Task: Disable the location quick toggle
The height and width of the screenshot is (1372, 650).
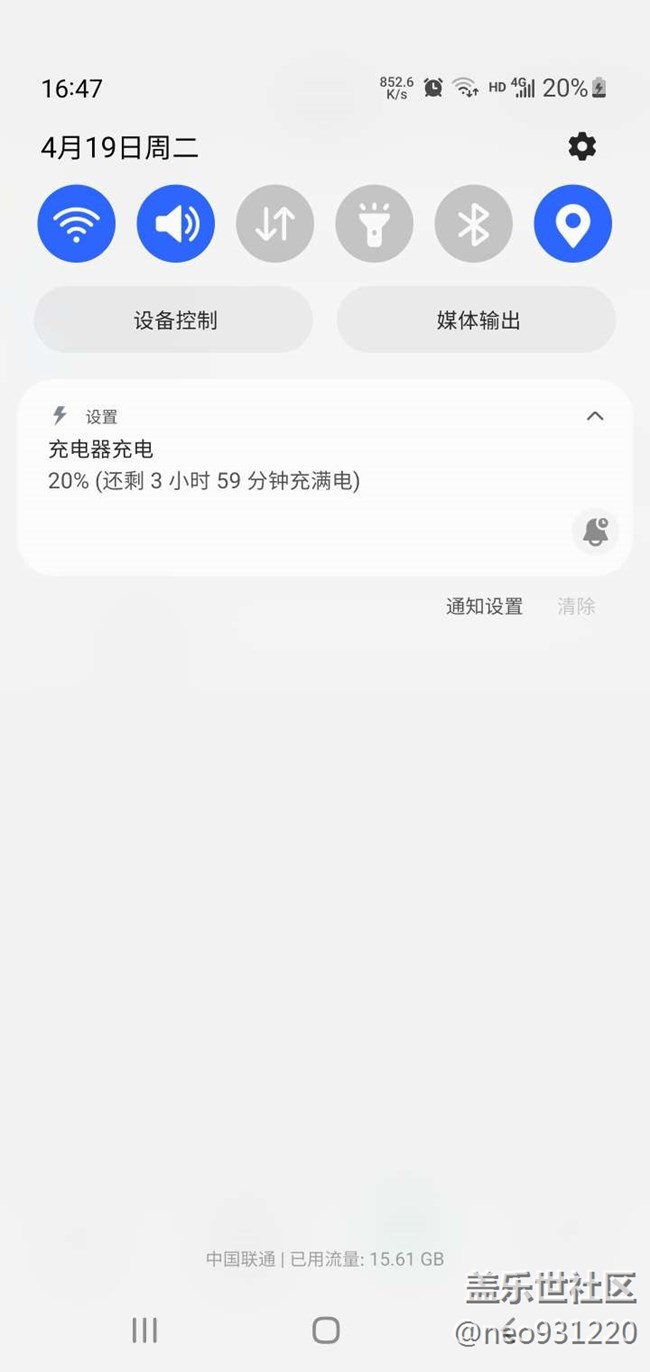Action: click(572, 224)
